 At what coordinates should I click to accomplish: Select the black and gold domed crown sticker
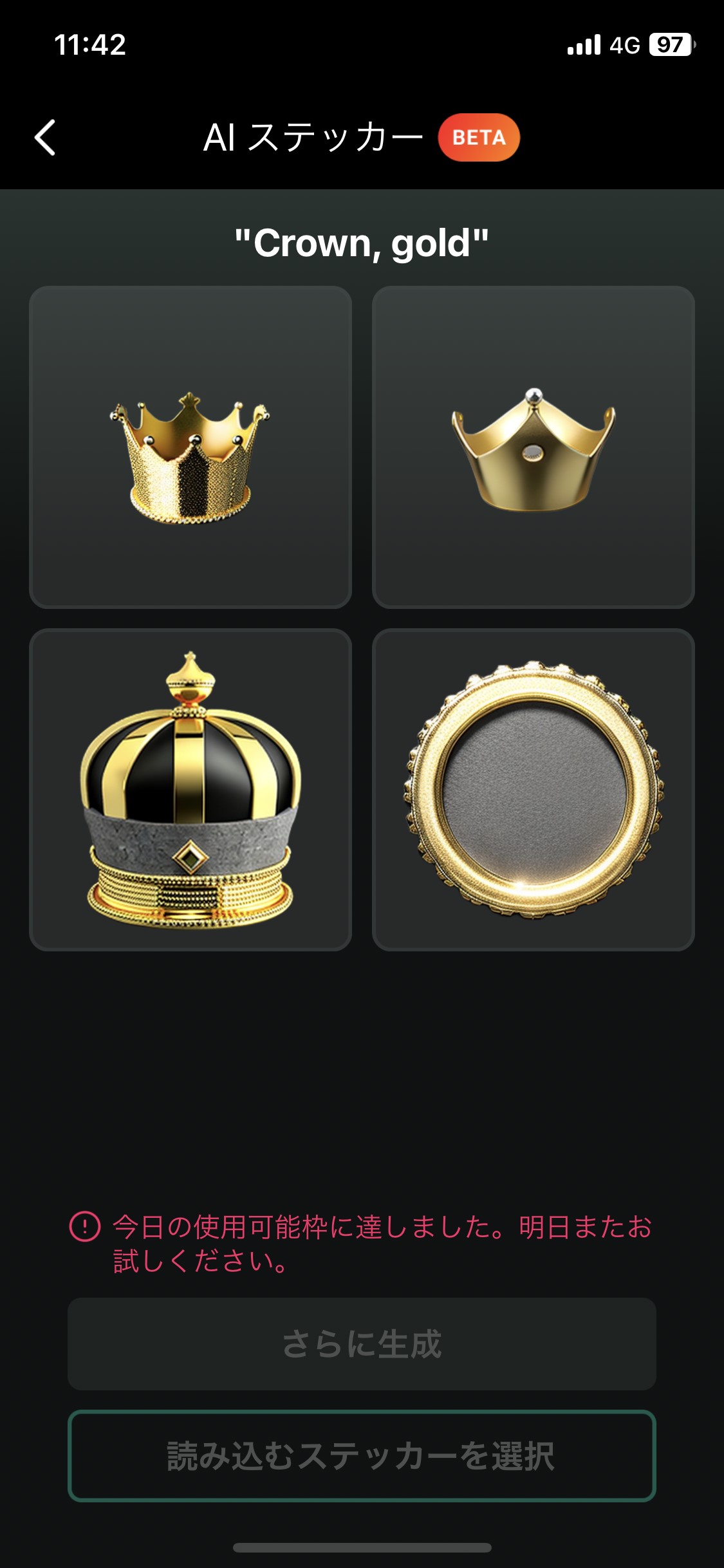click(x=190, y=790)
